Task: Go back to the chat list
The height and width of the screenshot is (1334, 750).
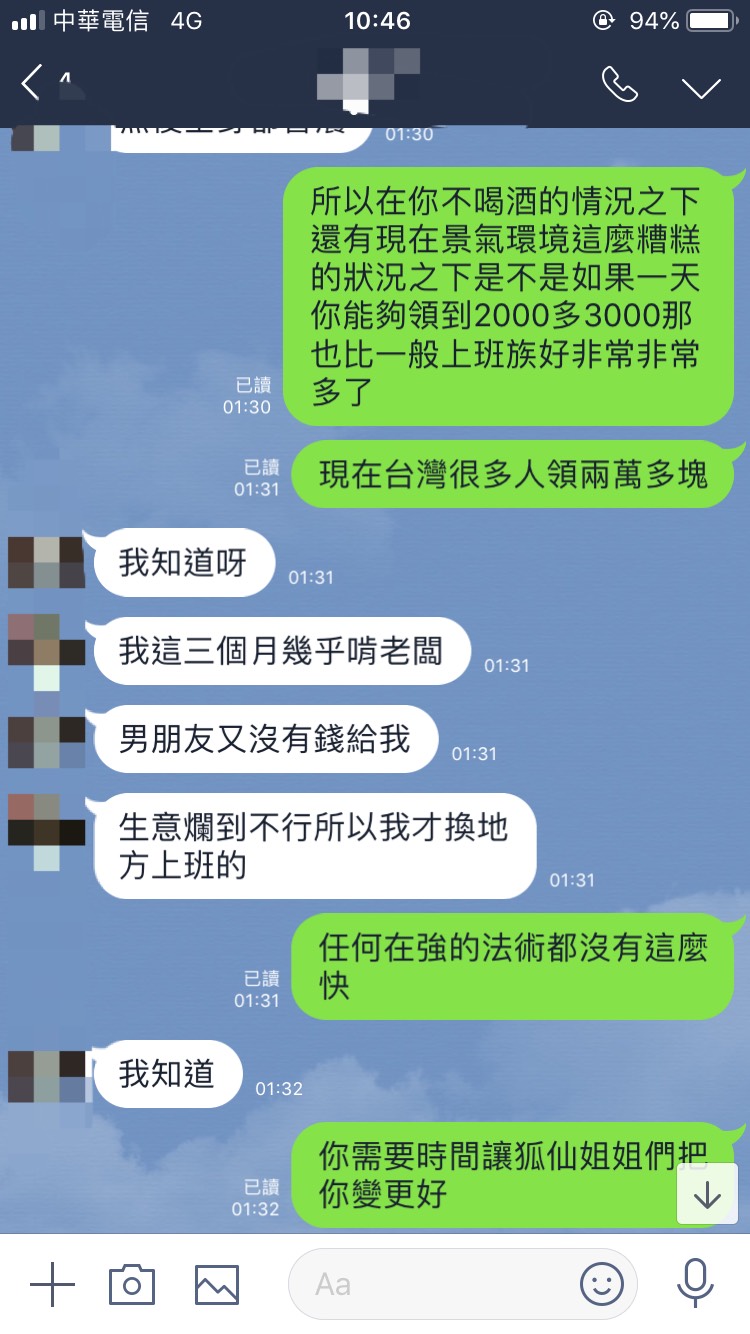Action: [33, 83]
